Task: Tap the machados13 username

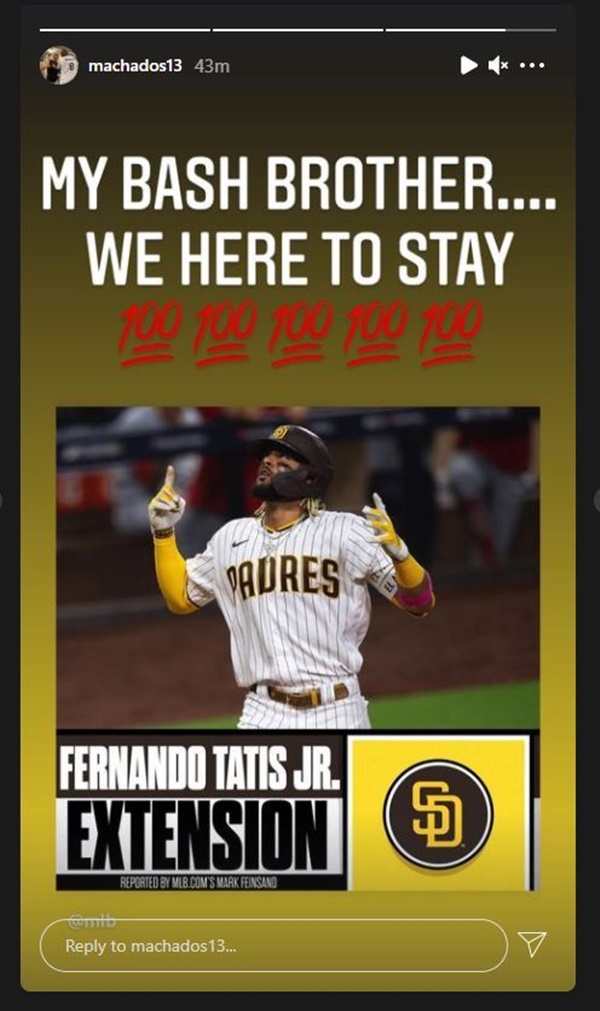Action: tap(135, 66)
